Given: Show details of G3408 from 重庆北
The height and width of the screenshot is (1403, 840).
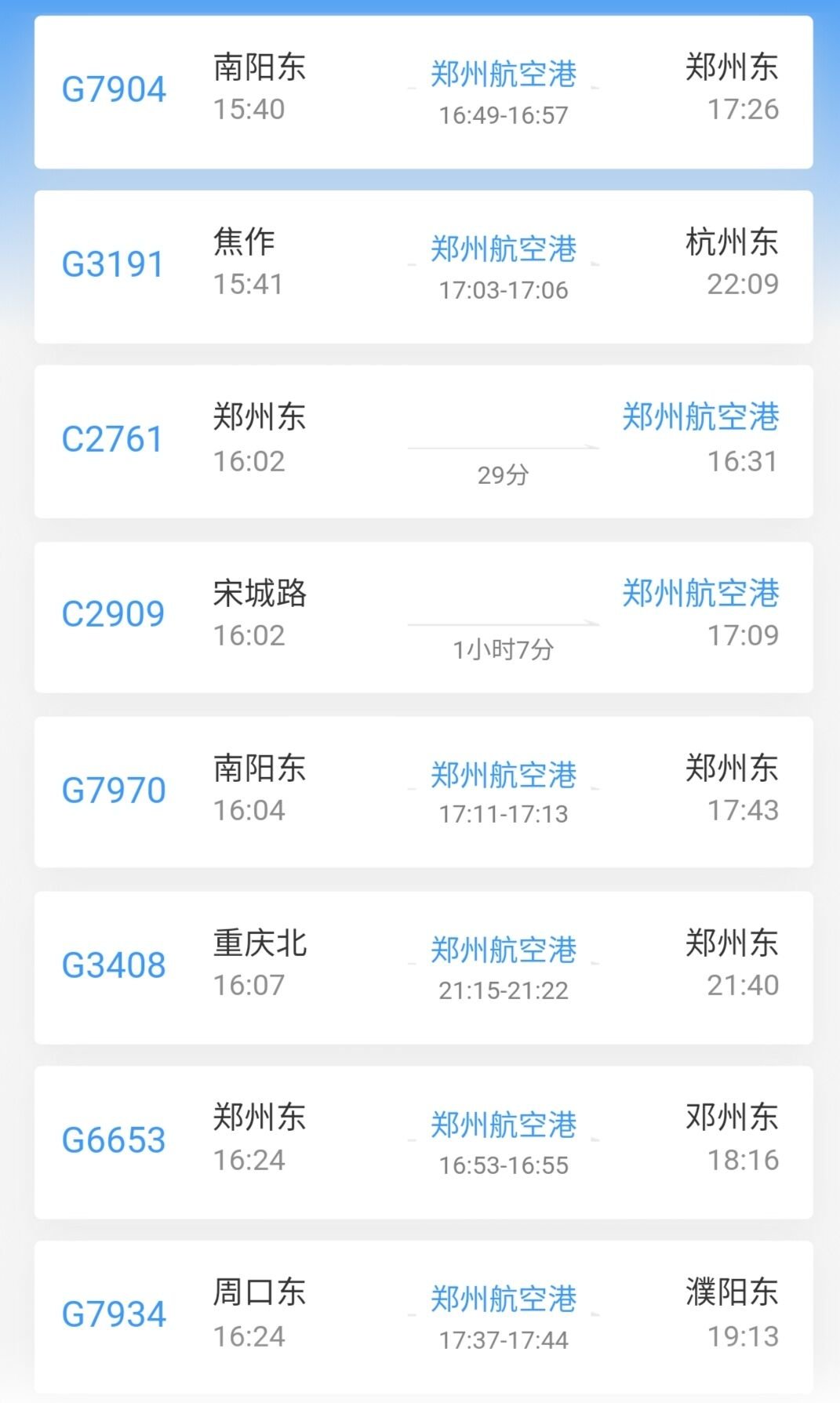Looking at the screenshot, I should tap(424, 966).
